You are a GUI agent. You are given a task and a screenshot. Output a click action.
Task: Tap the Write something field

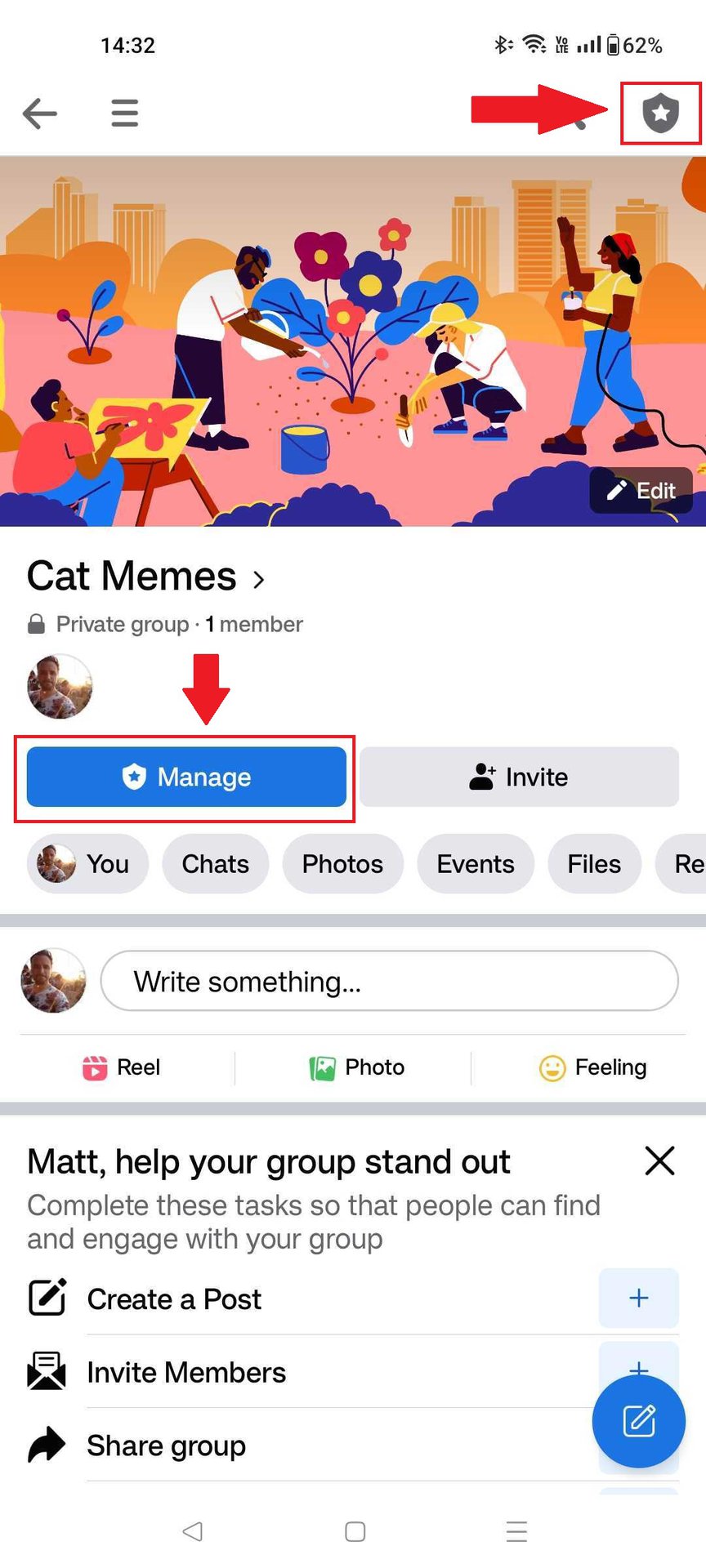pyautogui.click(x=389, y=981)
